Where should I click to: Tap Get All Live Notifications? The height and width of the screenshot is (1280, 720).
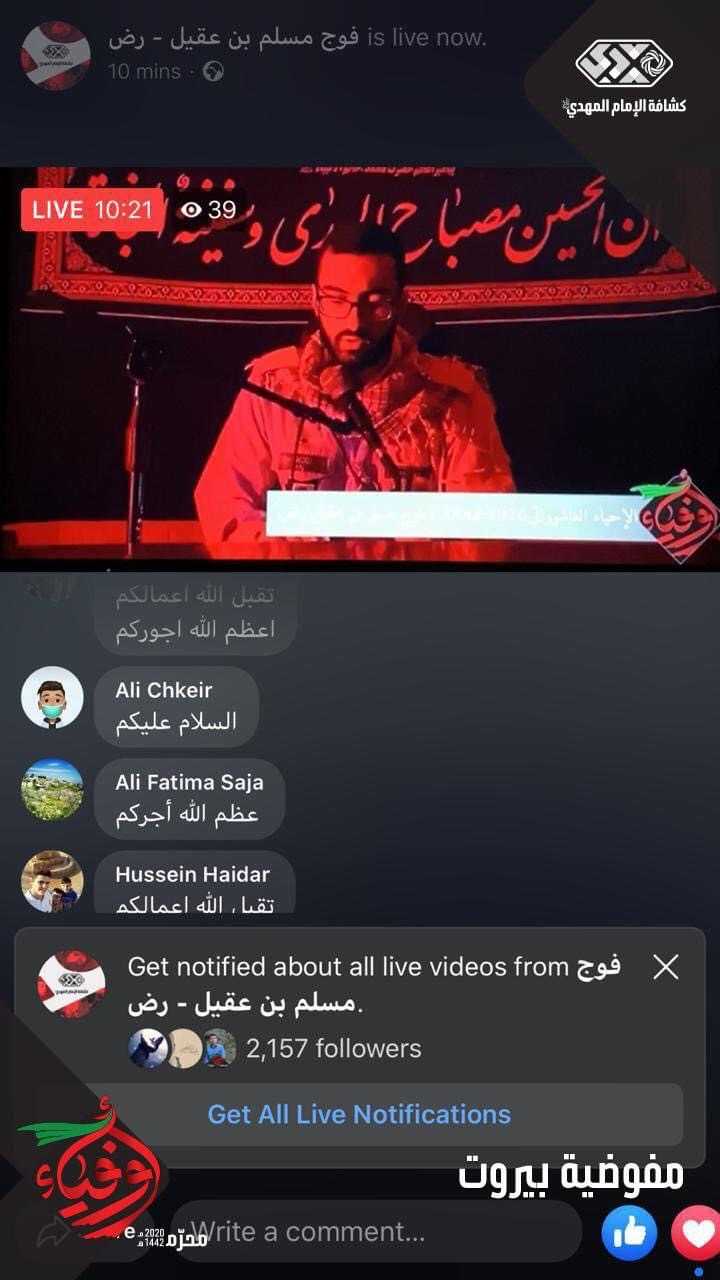pos(359,1114)
